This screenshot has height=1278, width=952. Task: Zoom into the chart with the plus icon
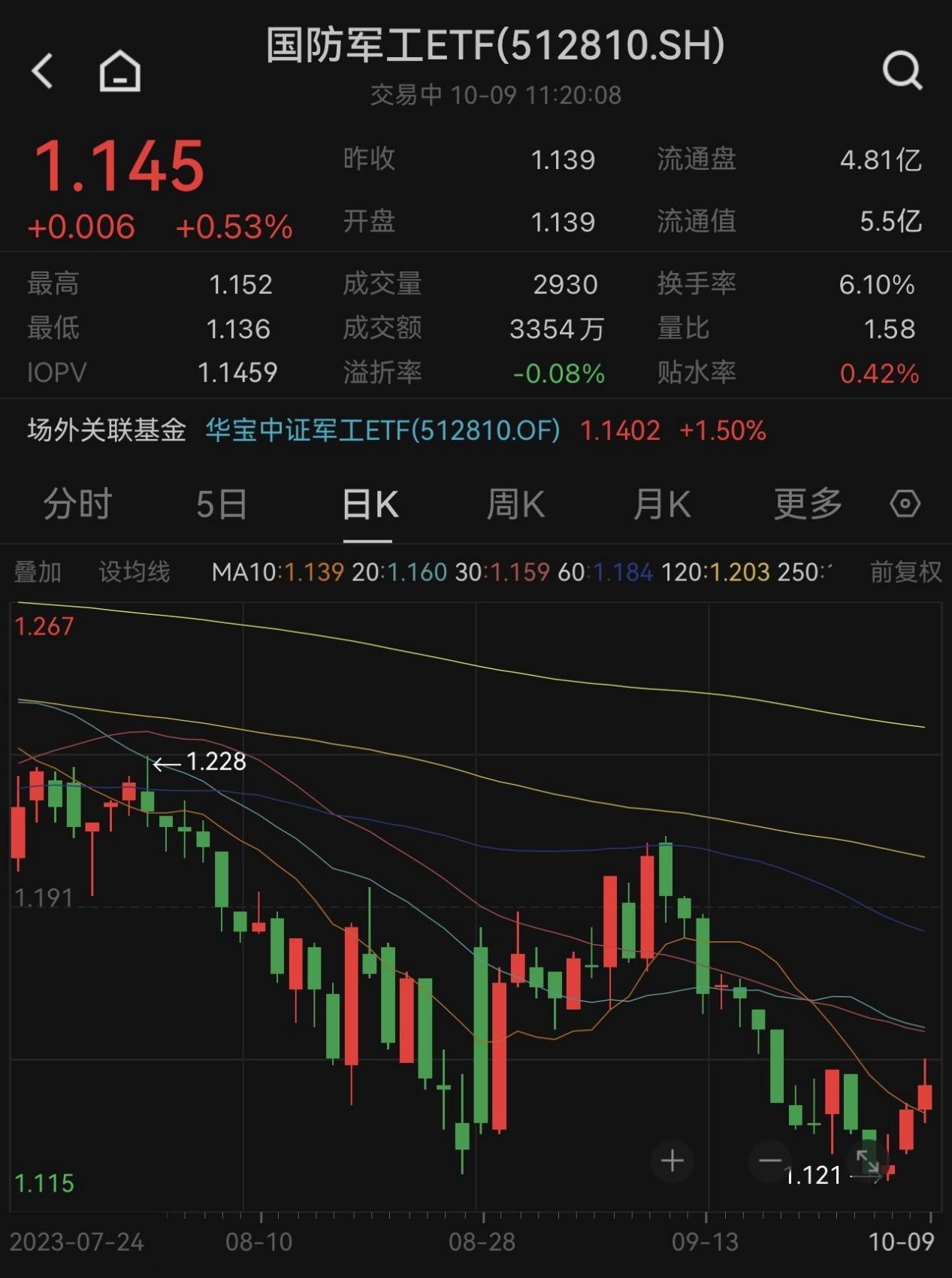pos(671,1161)
